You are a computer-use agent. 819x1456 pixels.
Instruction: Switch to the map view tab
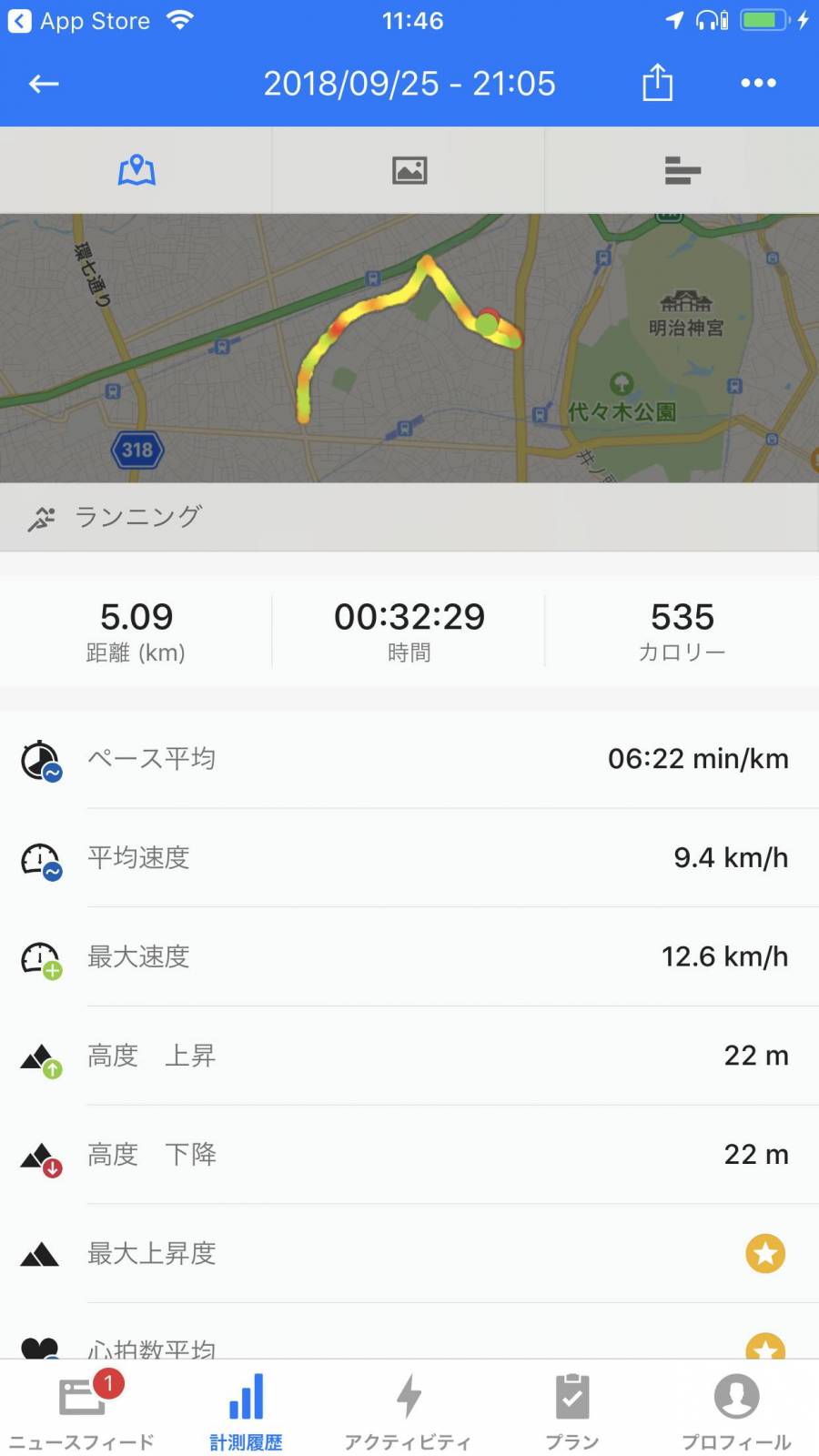point(136,170)
